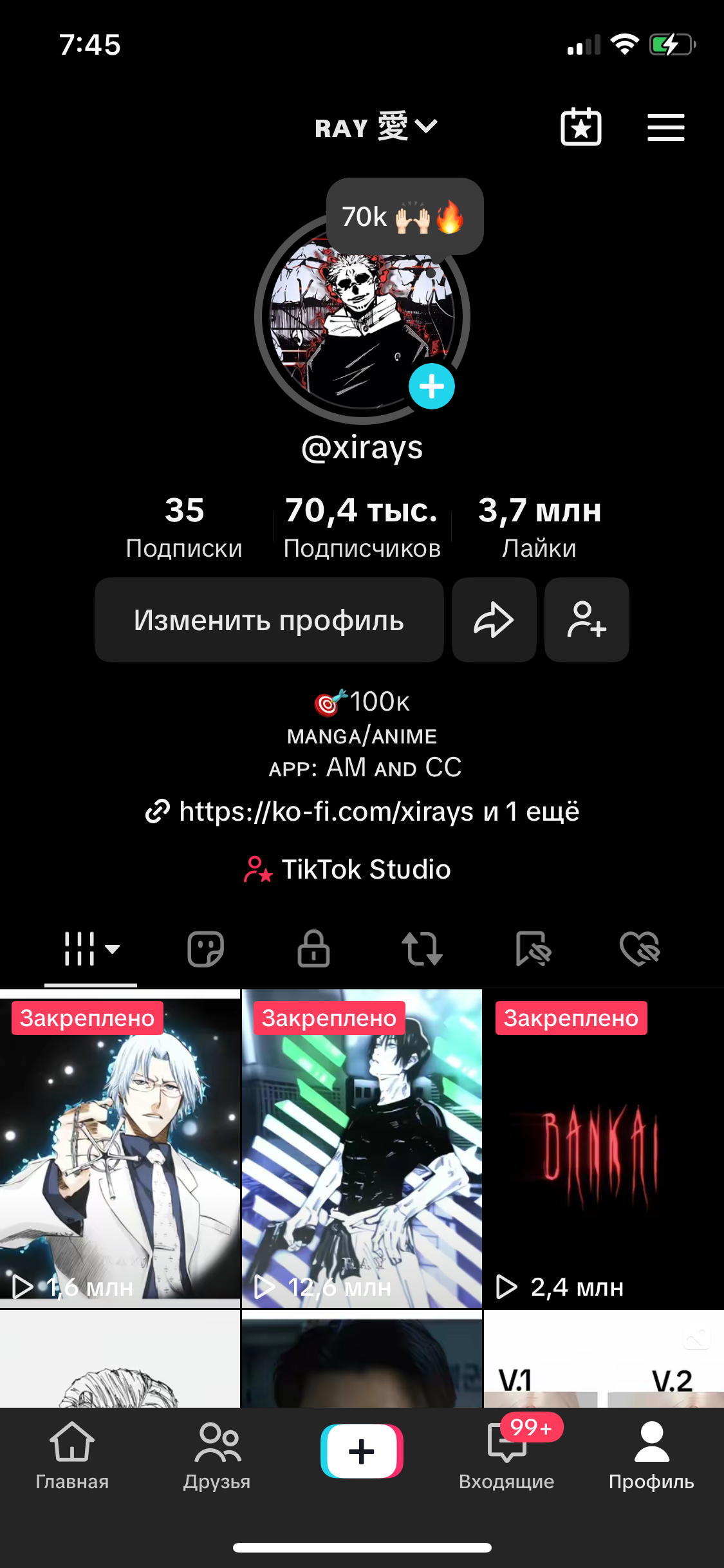Open the calendar star icon

tap(580, 127)
